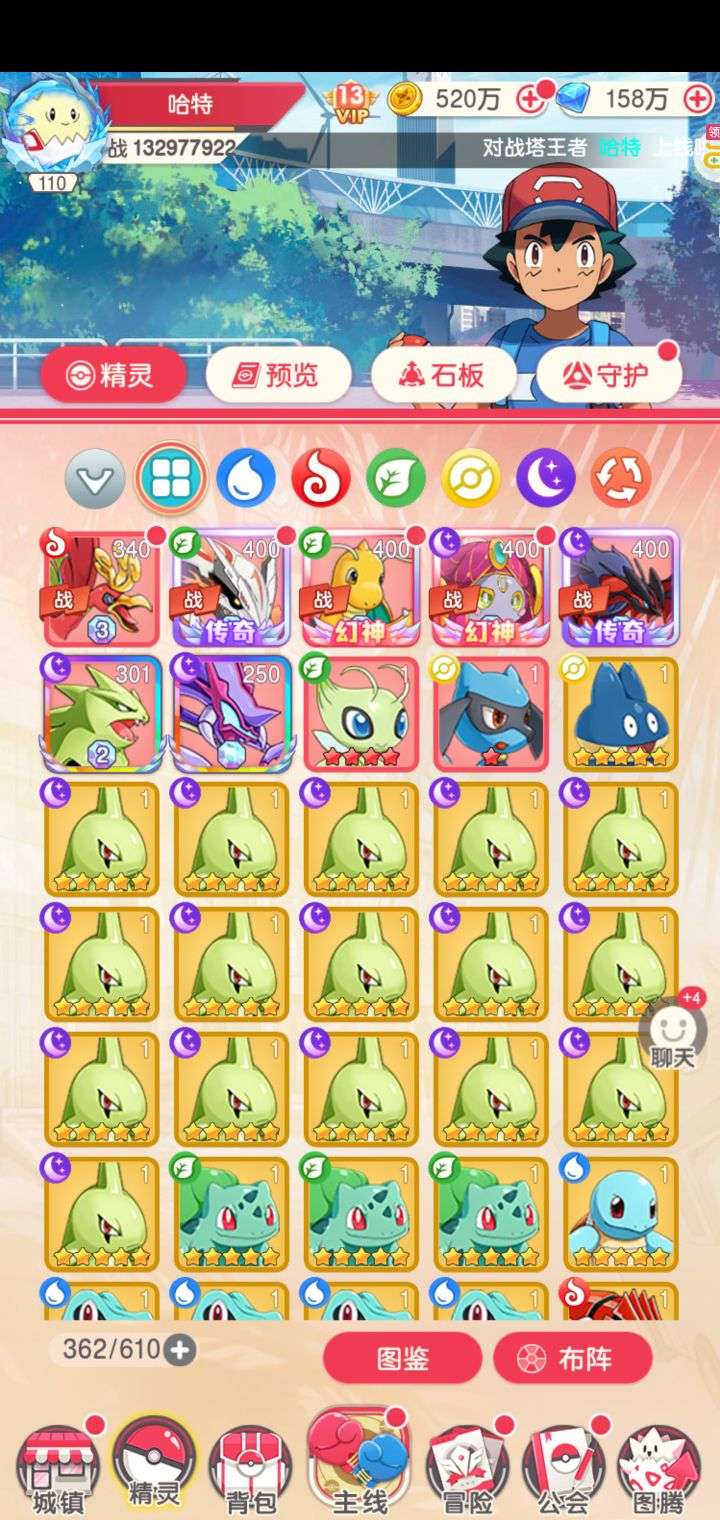Filter sprites by grass leaf type

tap(396, 478)
